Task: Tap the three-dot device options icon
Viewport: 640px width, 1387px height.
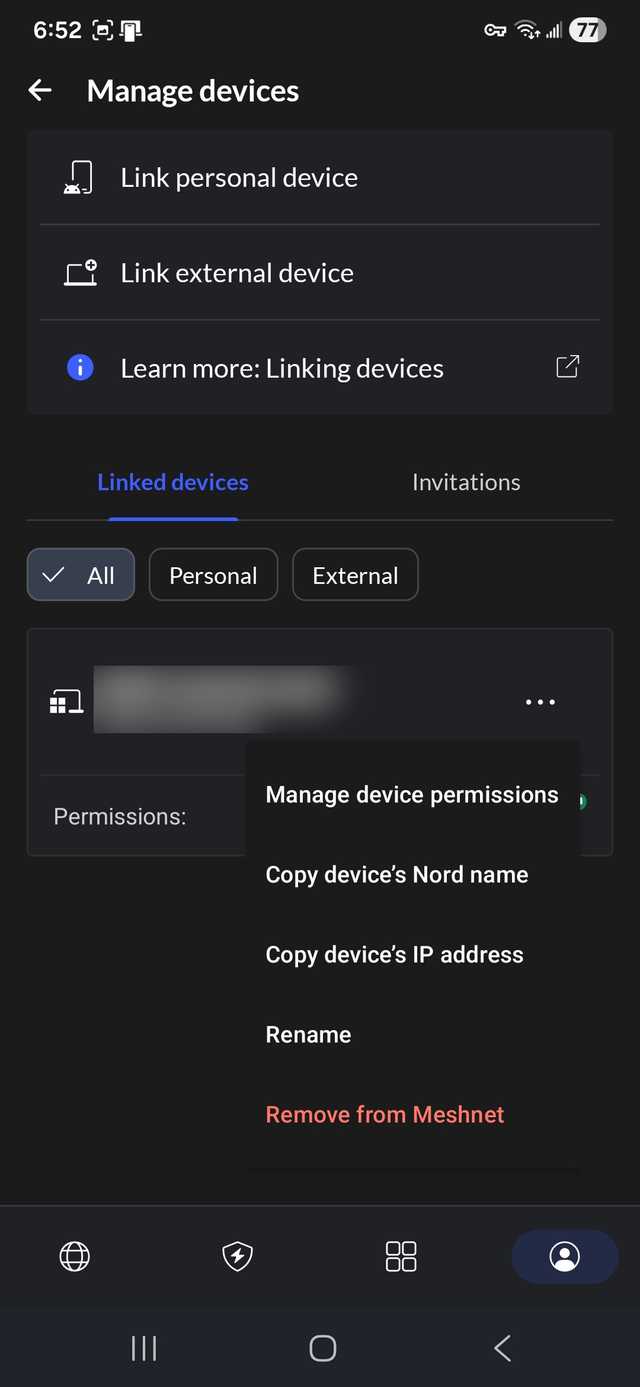Action: (x=540, y=702)
